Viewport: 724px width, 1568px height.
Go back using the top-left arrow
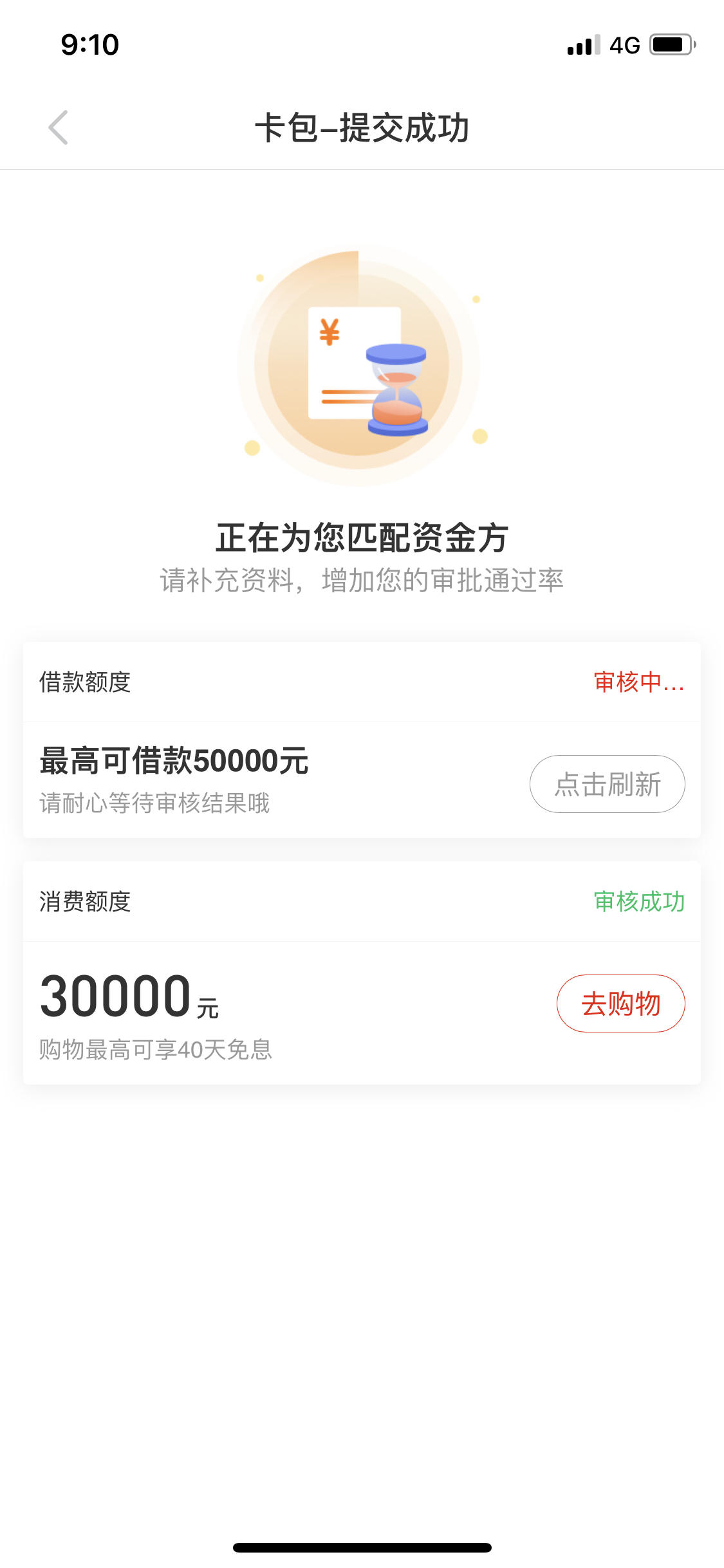(58, 127)
